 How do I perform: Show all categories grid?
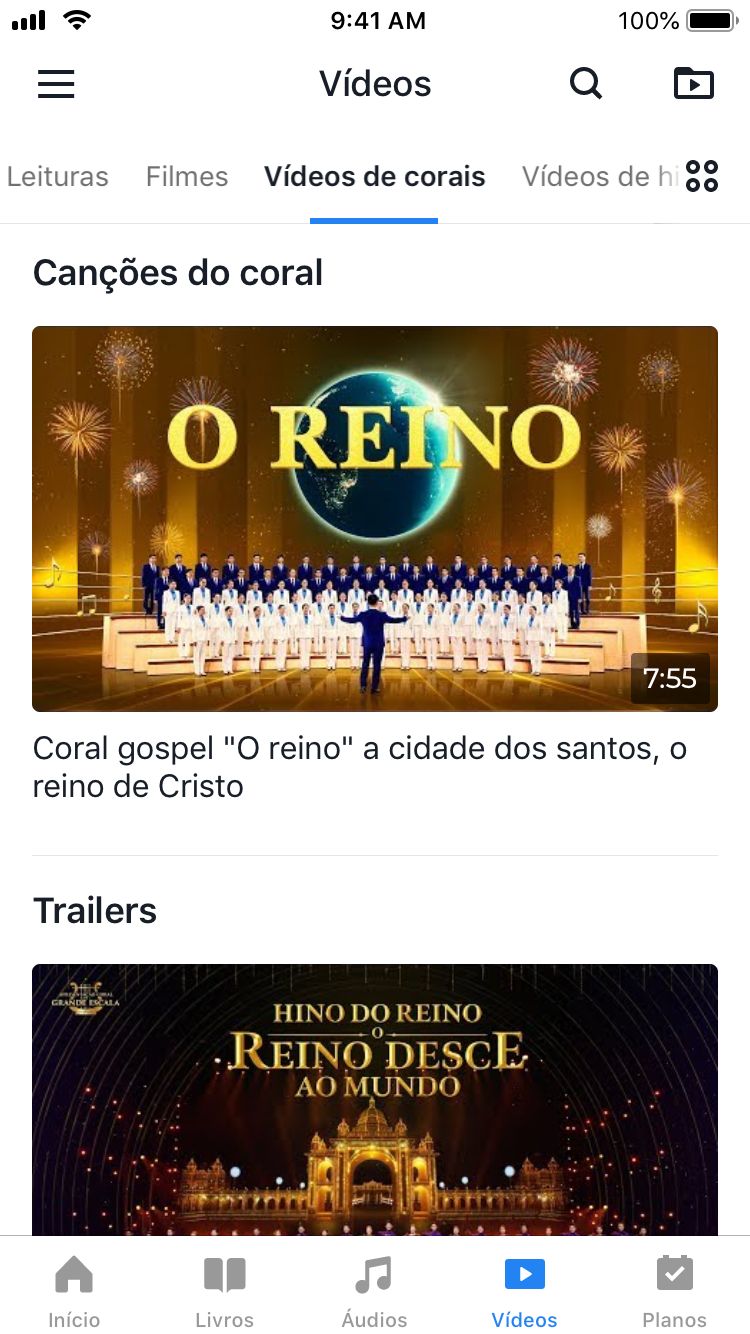pyautogui.click(x=702, y=177)
